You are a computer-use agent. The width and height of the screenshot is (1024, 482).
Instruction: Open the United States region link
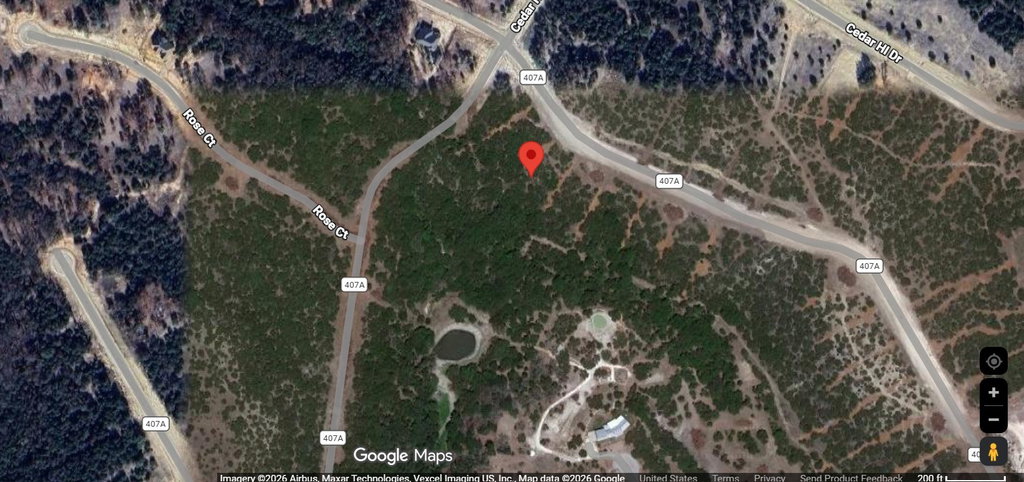click(668, 478)
